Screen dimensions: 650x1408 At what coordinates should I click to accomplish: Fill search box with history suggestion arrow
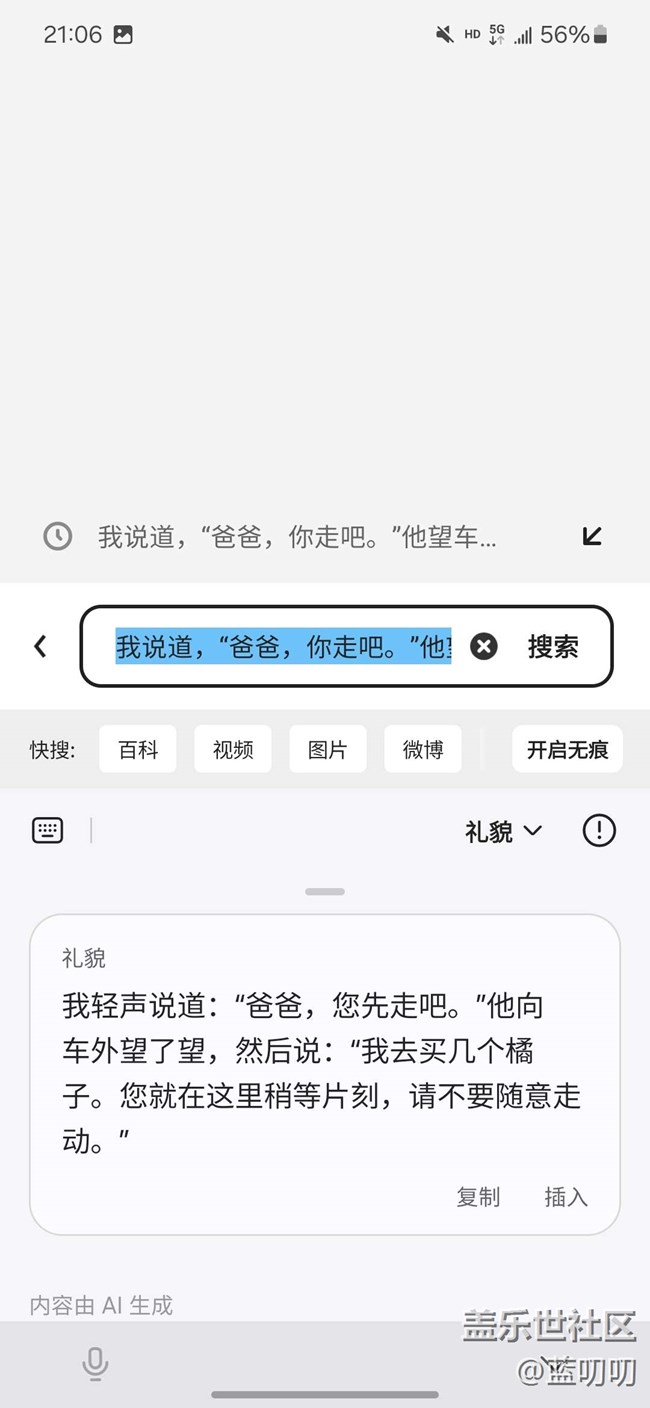point(592,537)
